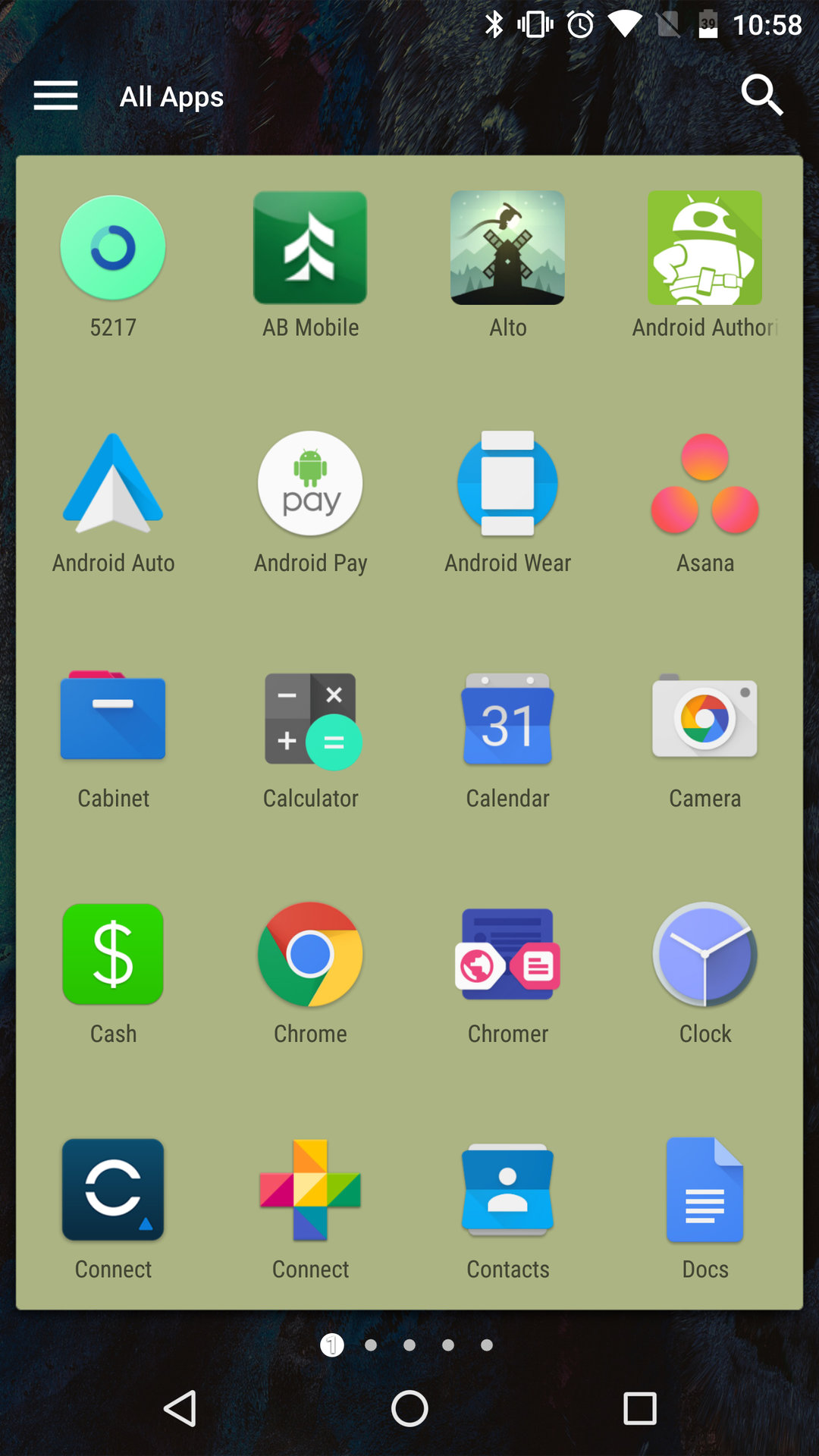Screen dimensions: 819x1456
Task: Launch Android Pay
Action: [310, 484]
